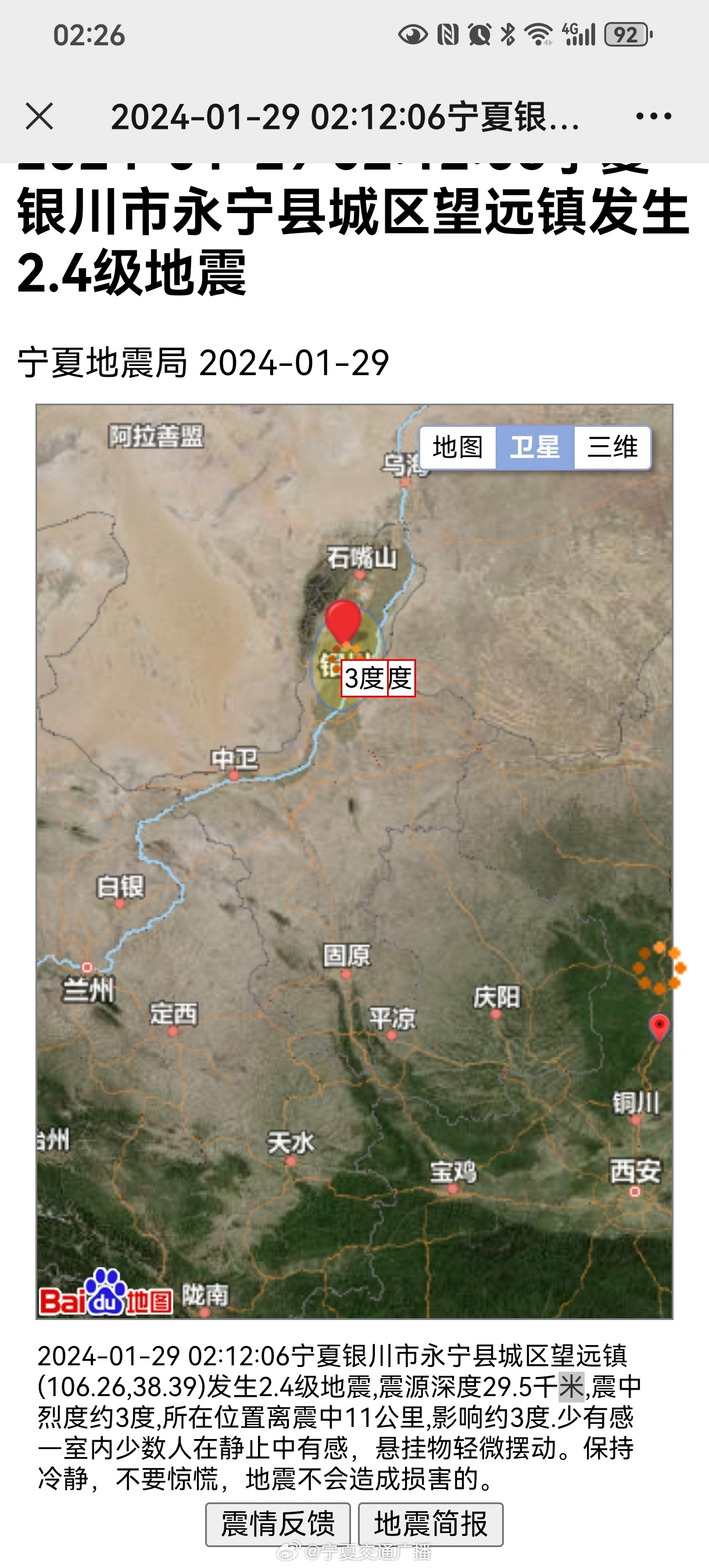Image resolution: width=709 pixels, height=1568 pixels.
Task: Tap the large red epicenter marker
Action: point(343,622)
